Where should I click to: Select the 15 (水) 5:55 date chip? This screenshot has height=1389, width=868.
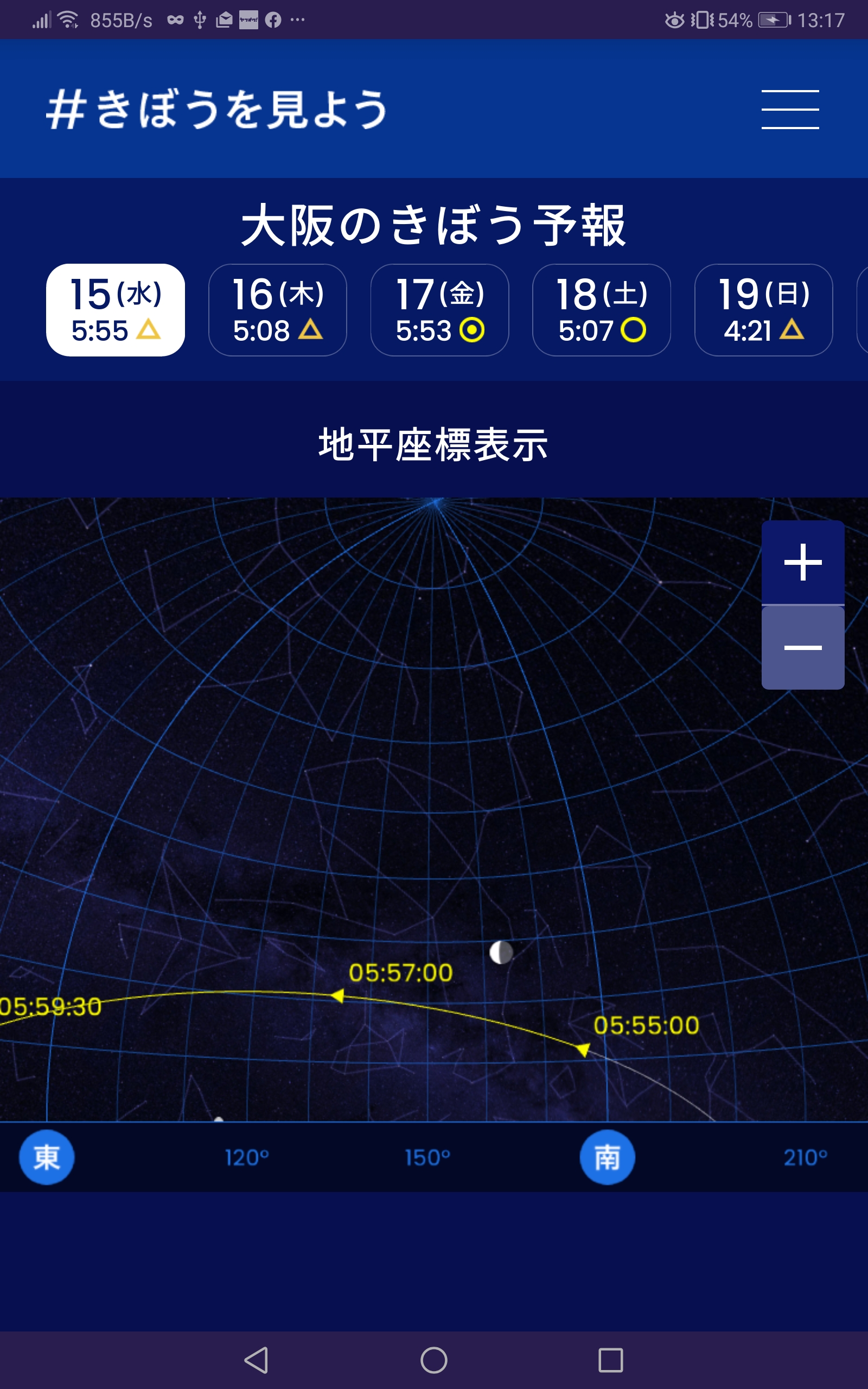coord(116,310)
